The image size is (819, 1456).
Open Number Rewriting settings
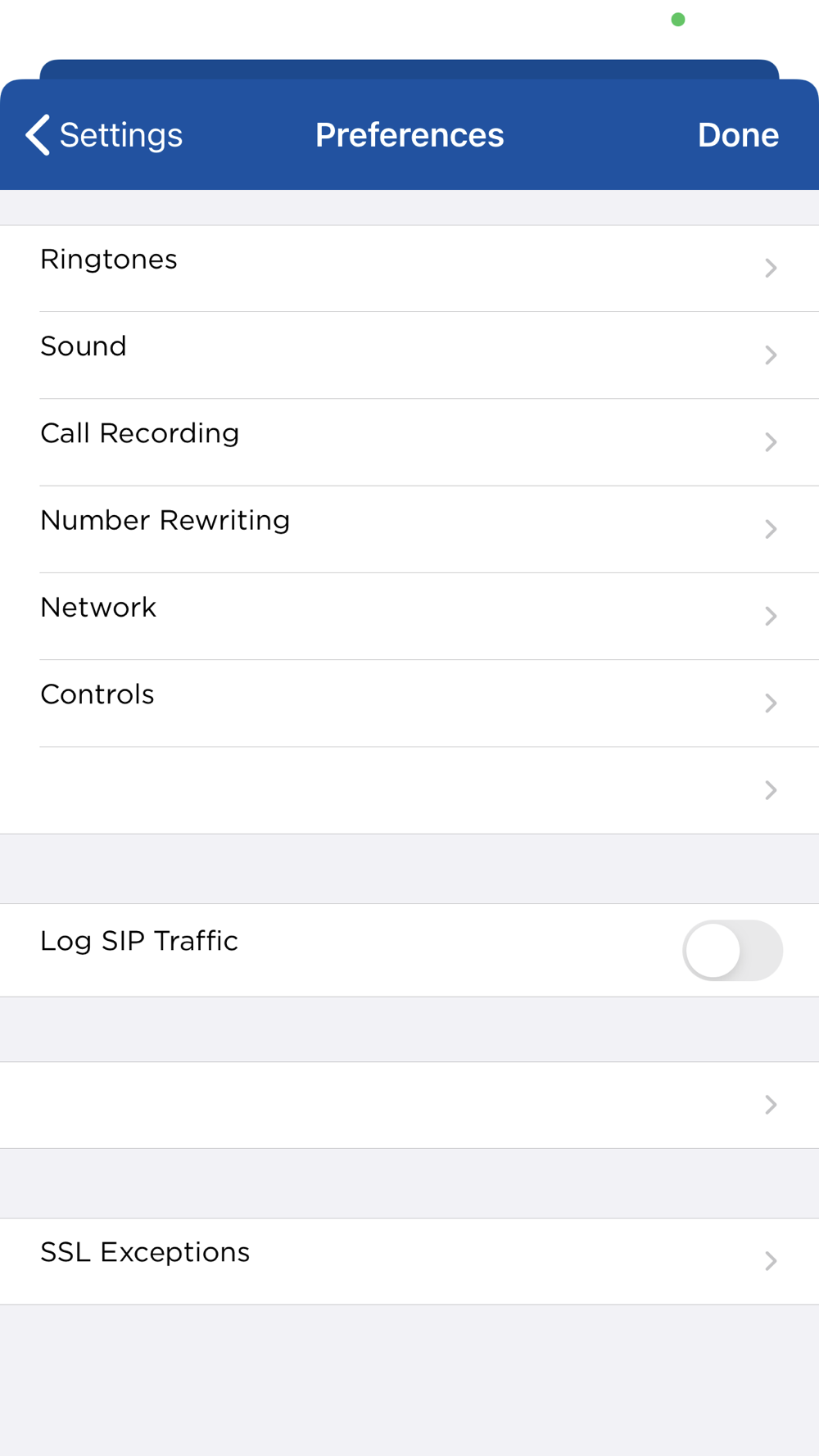pos(409,529)
